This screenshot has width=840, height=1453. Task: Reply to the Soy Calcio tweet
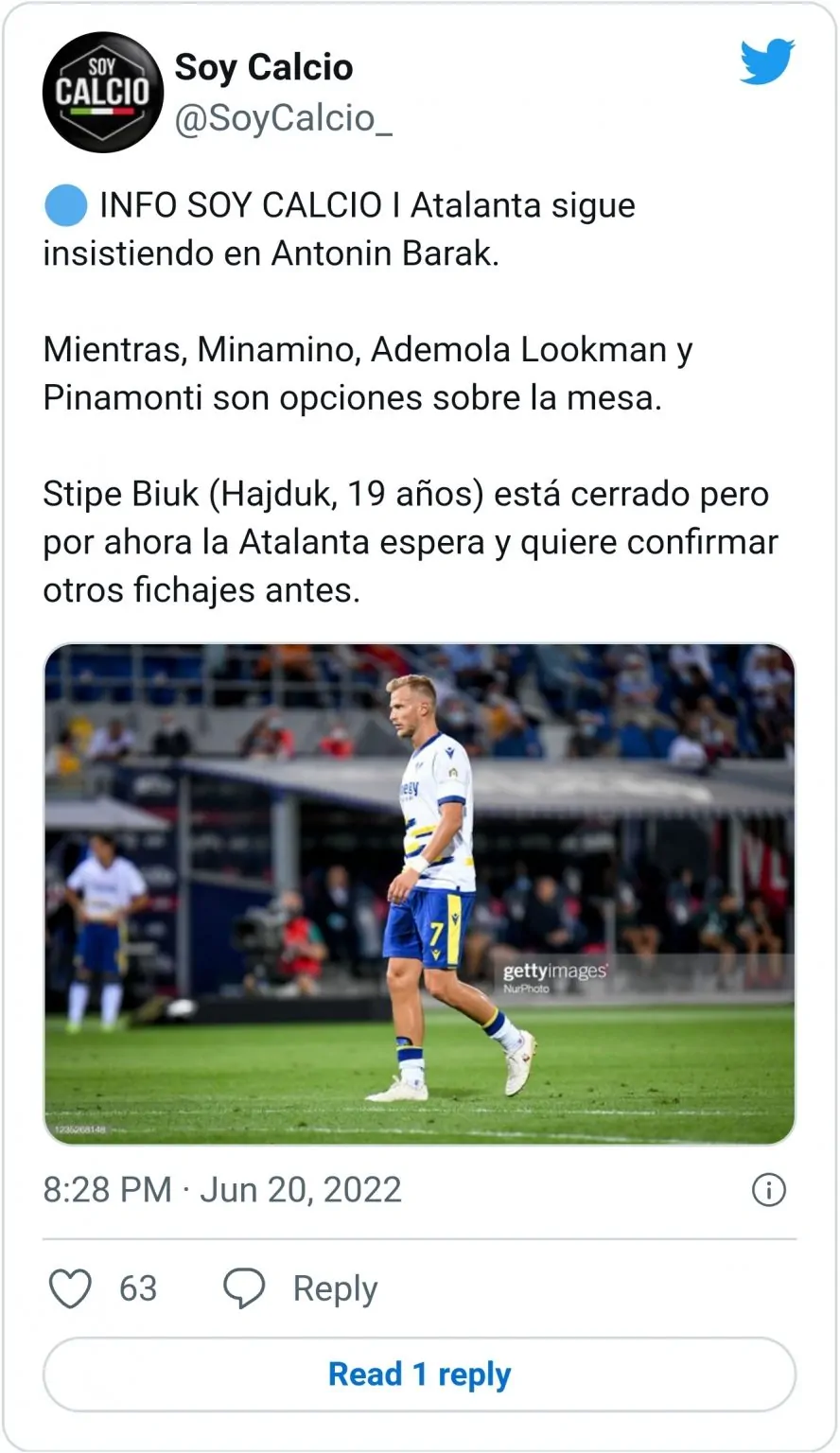point(301,1288)
